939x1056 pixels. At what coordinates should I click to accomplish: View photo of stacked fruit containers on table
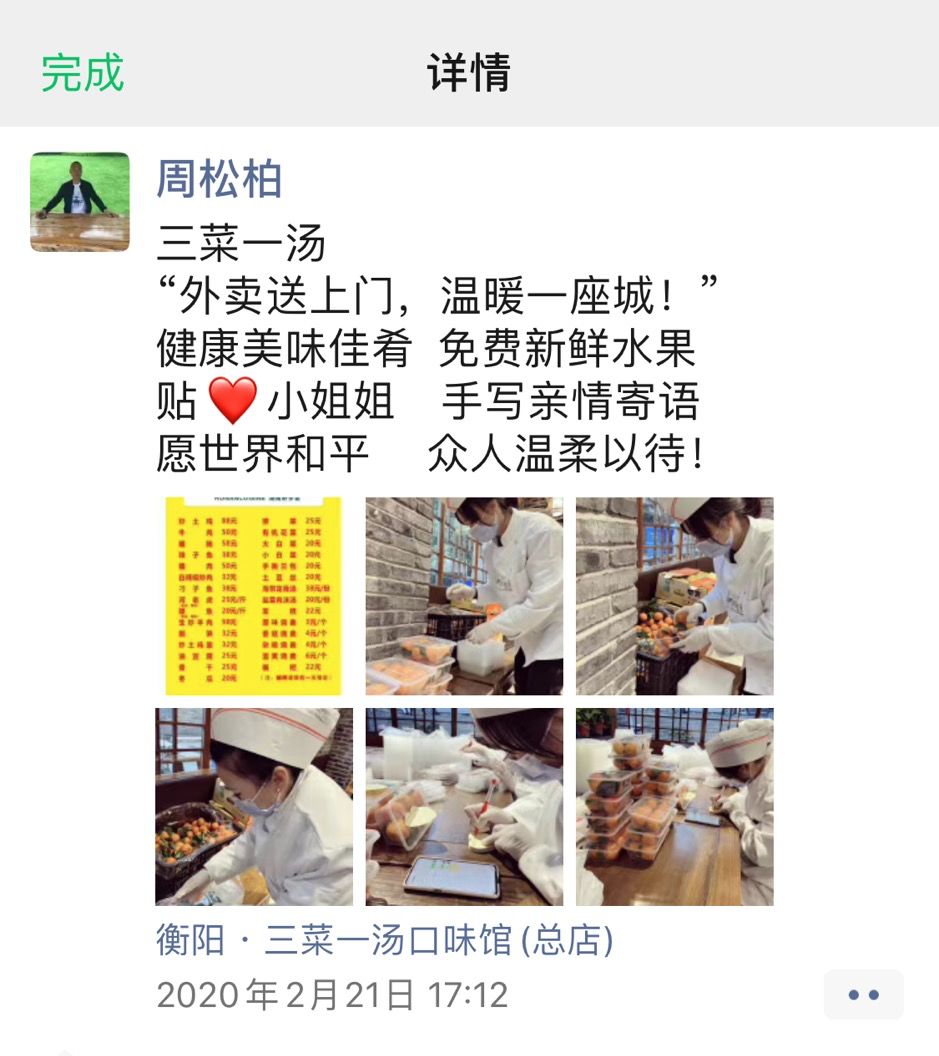(x=674, y=806)
